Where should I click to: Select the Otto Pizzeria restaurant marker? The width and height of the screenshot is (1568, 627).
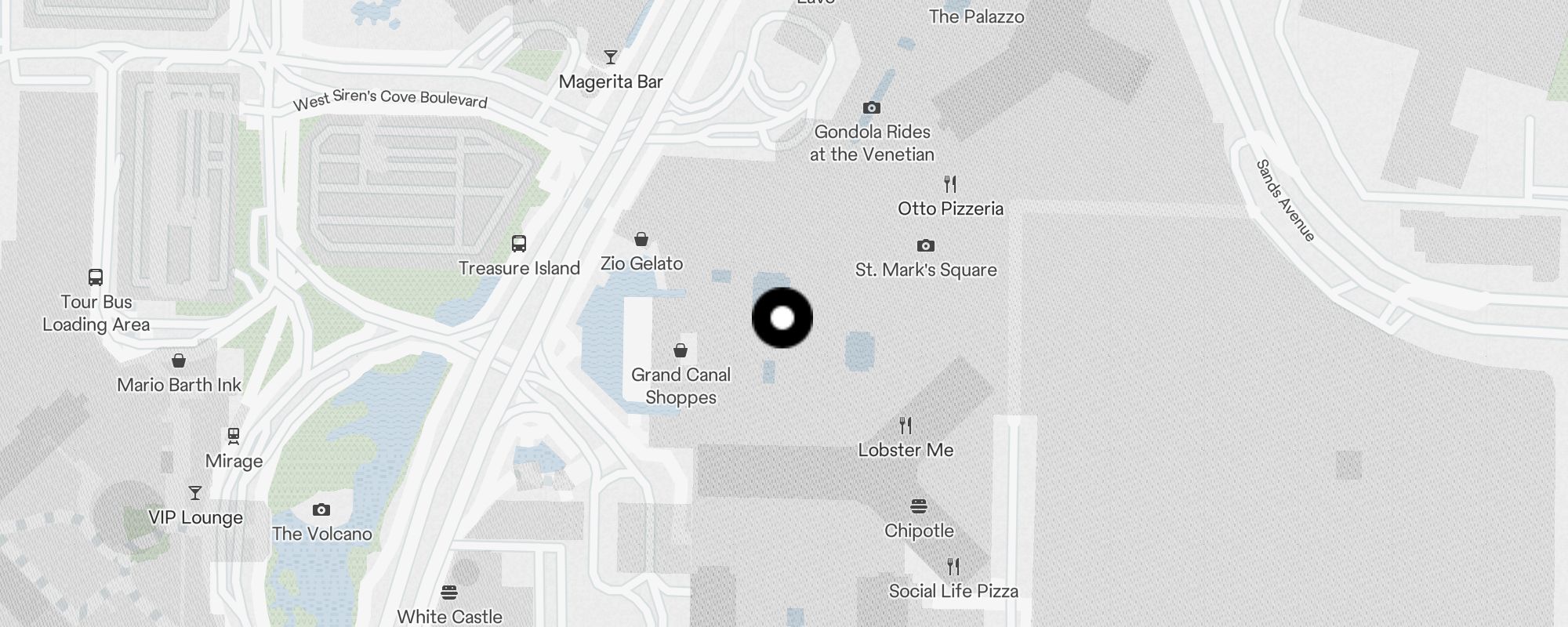click(x=950, y=185)
